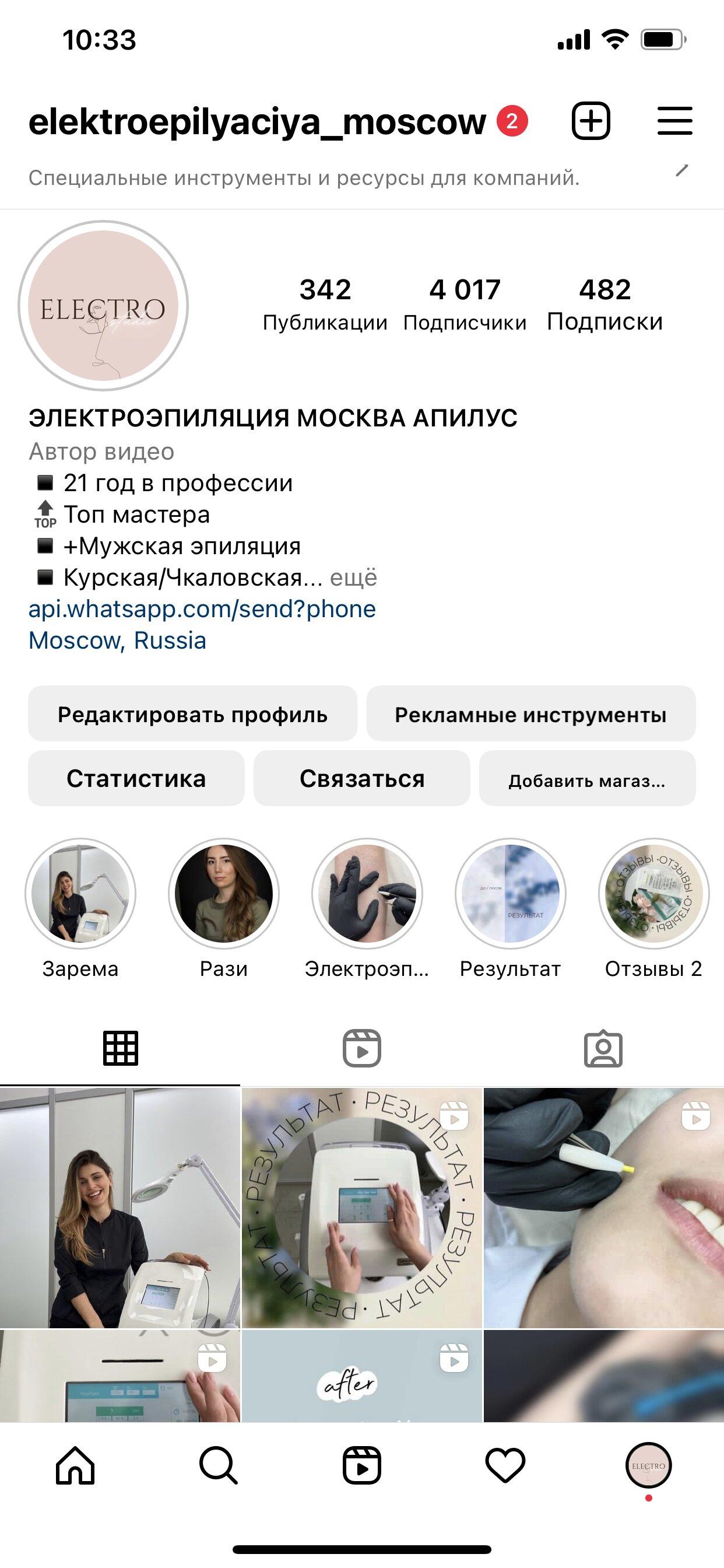Switch to the tagged photos tab
This screenshot has width=724, height=1568.
(603, 1048)
